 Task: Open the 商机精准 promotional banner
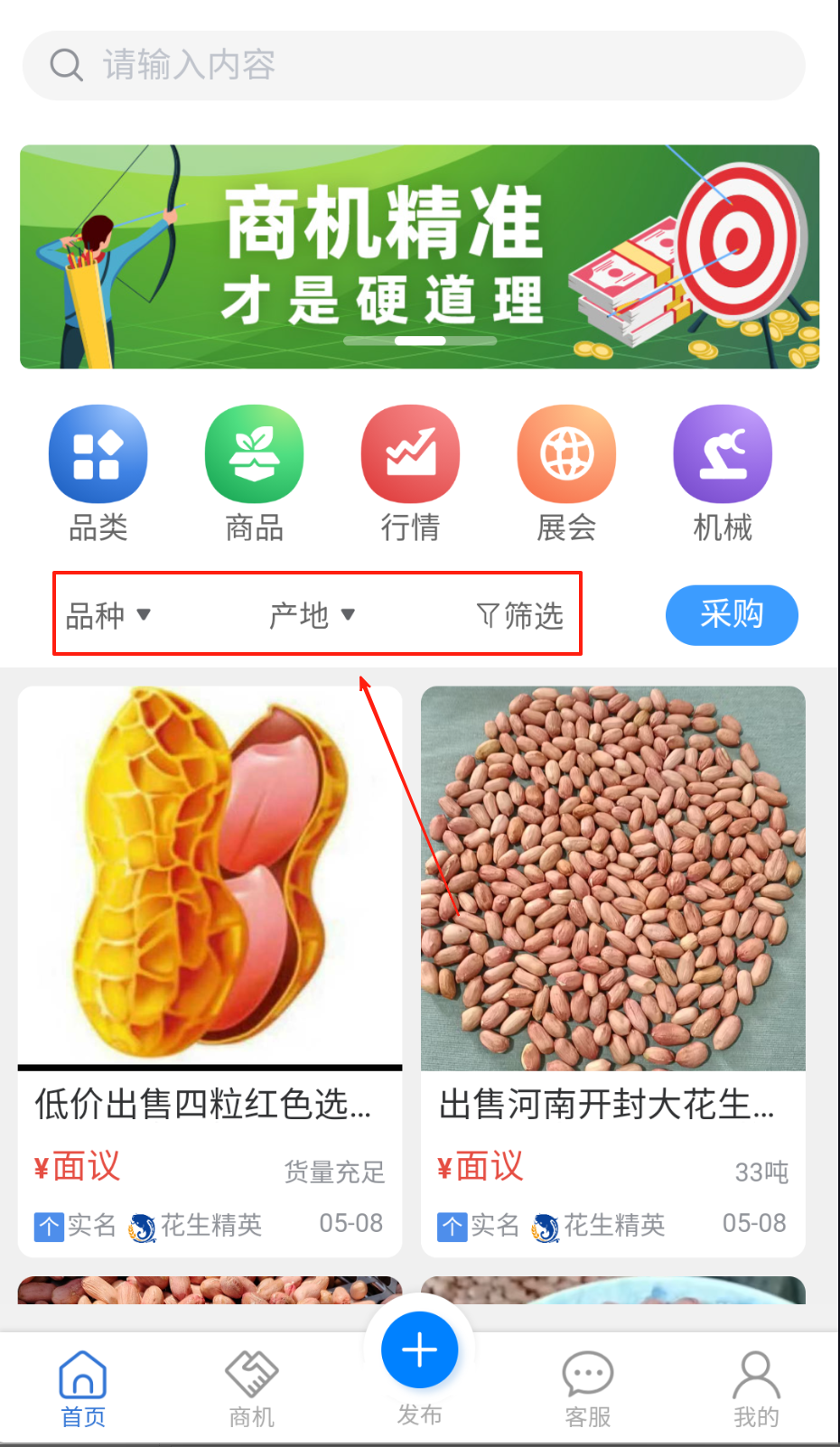(x=419, y=257)
